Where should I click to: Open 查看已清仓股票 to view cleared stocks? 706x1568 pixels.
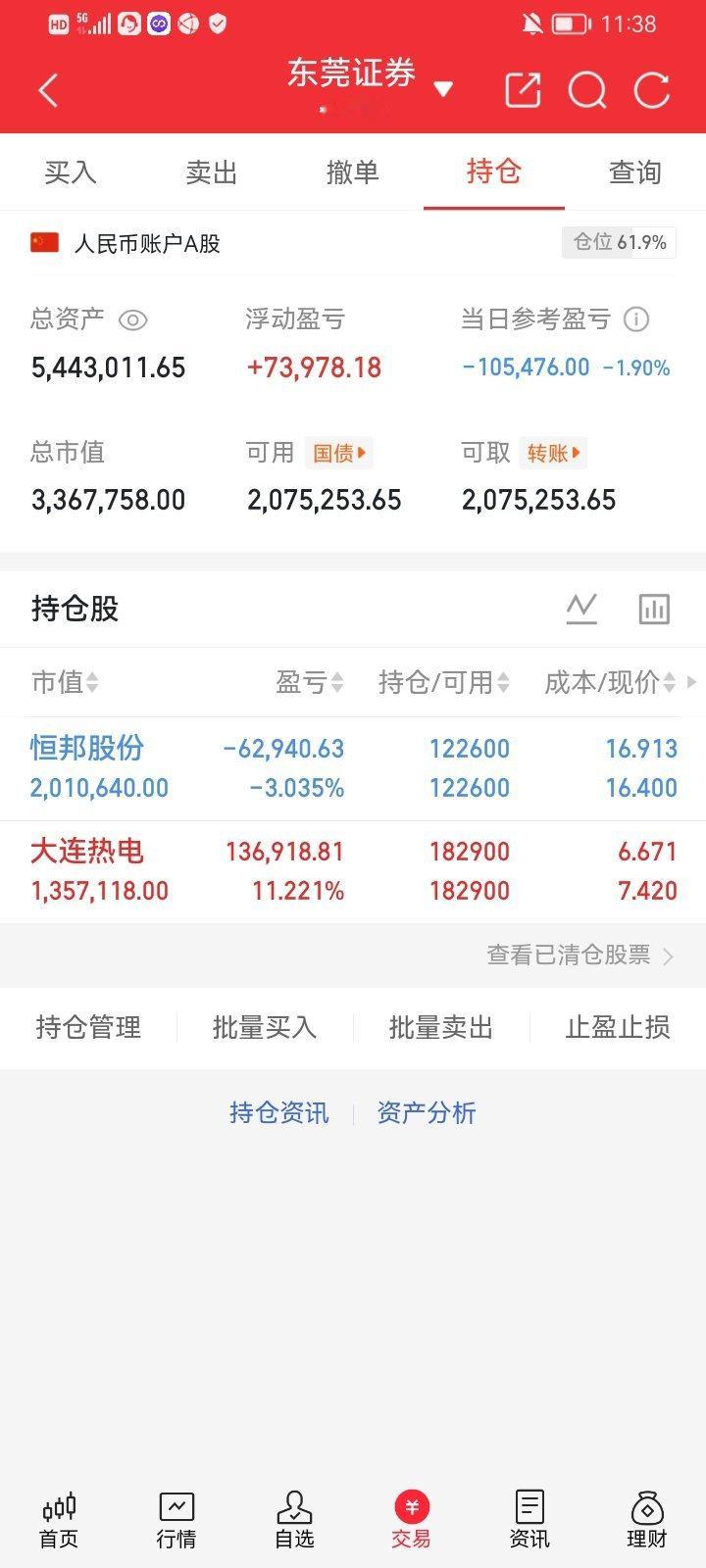click(x=570, y=955)
